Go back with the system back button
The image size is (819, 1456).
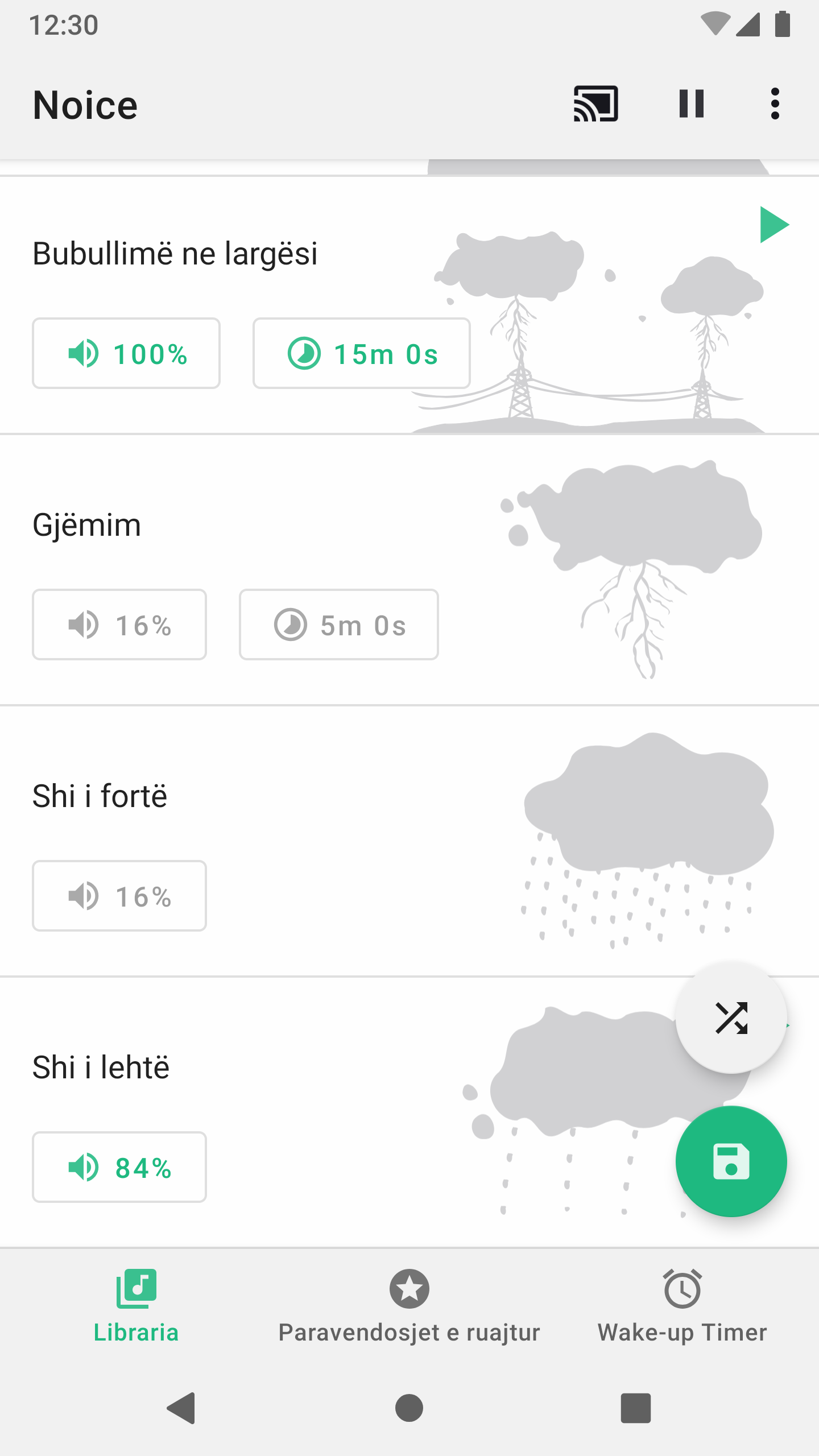click(181, 1408)
